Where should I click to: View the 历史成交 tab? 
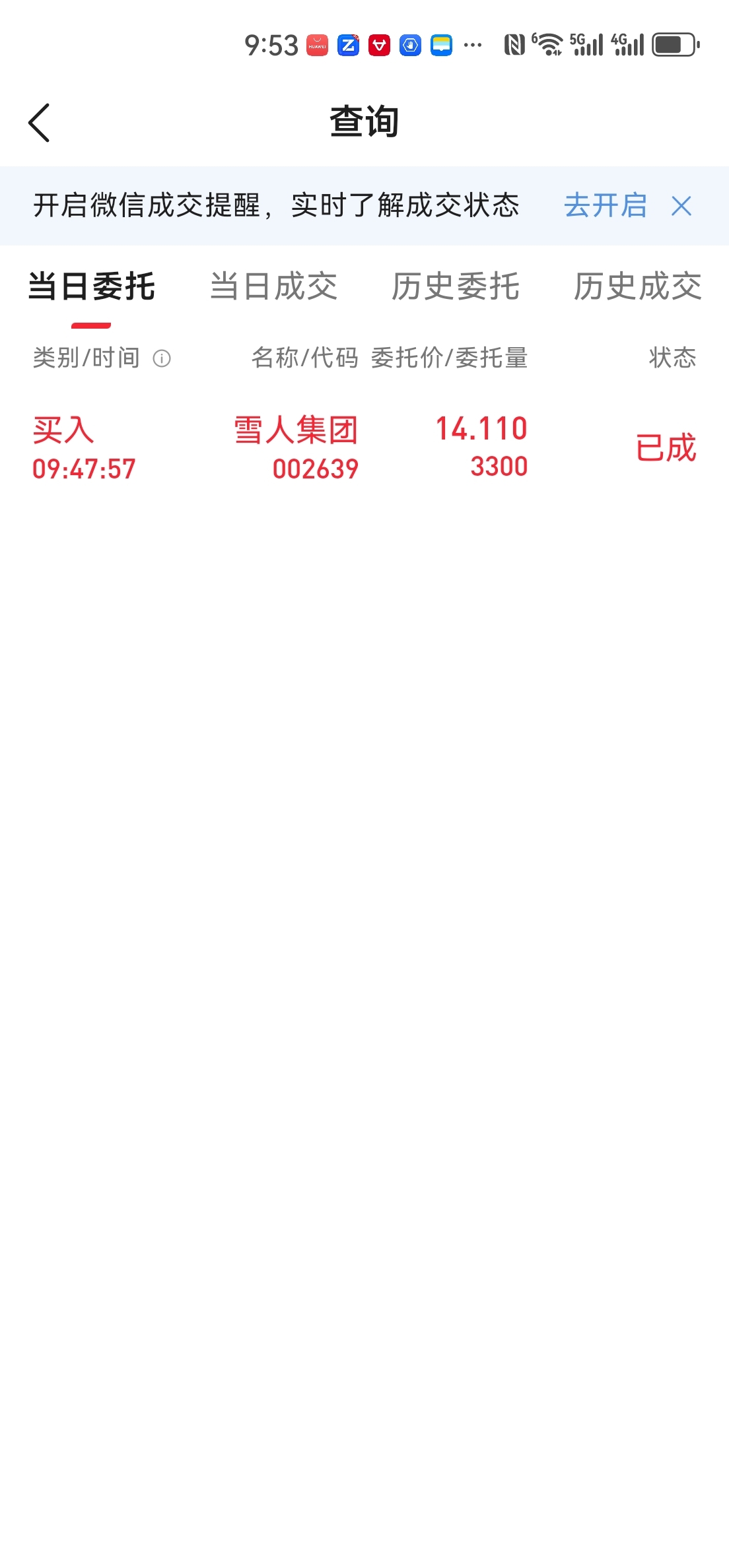[637, 286]
